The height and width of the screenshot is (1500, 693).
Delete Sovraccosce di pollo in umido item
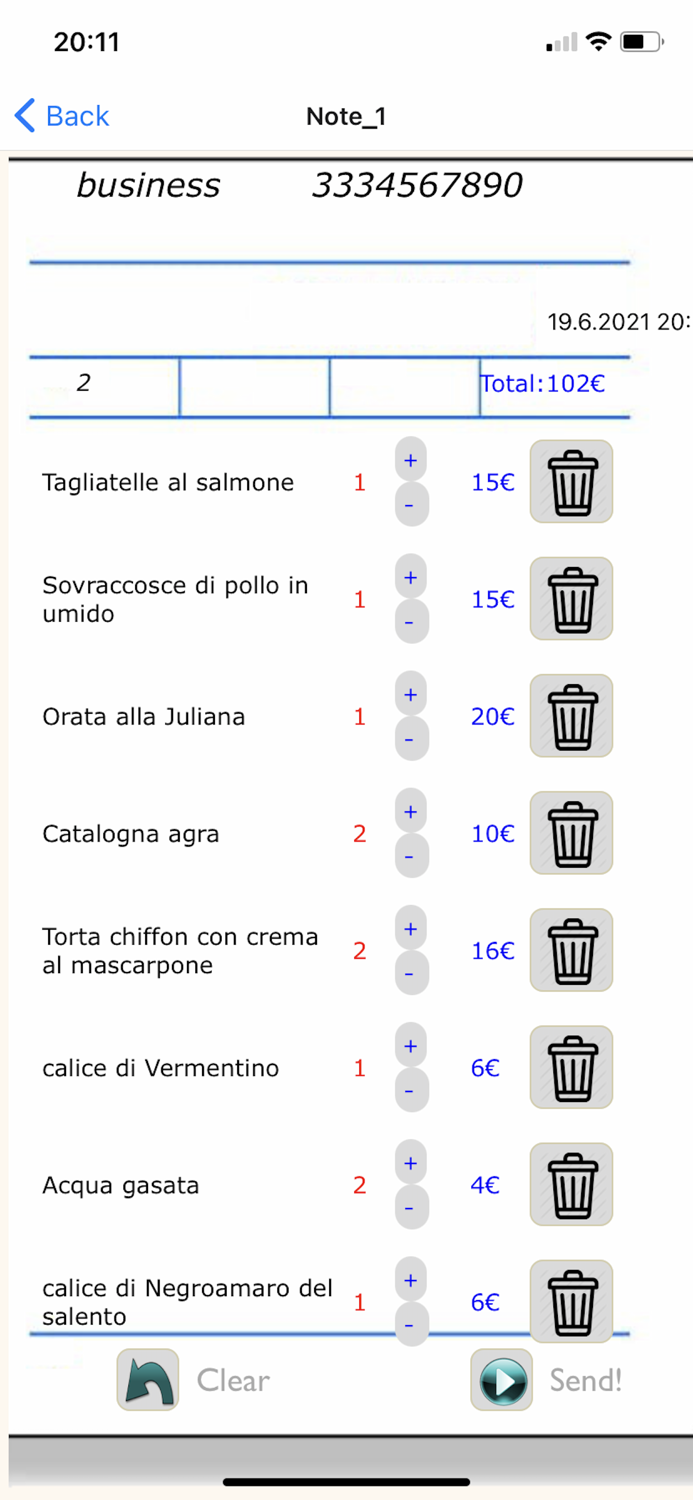point(571,599)
